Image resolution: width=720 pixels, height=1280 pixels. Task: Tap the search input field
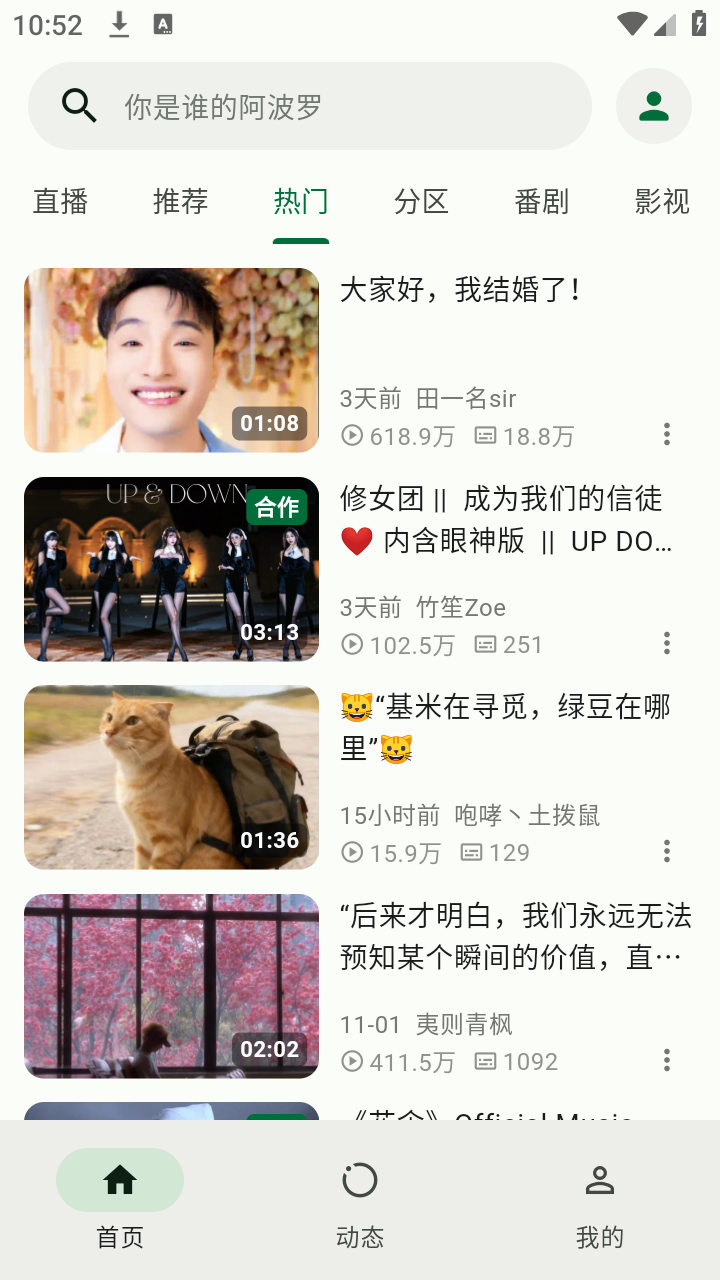pyautogui.click(x=310, y=104)
